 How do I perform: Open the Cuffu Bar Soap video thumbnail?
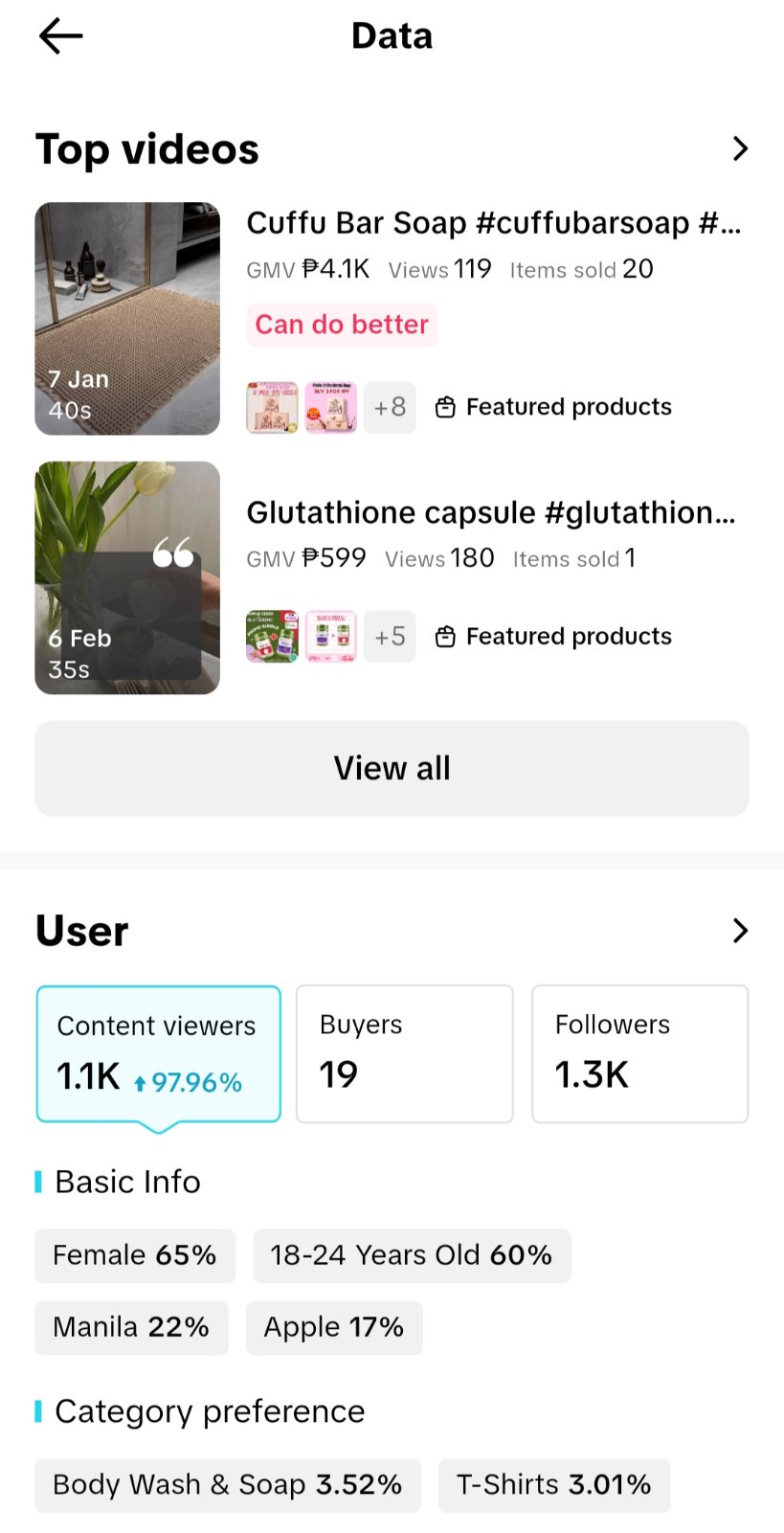coord(127,318)
